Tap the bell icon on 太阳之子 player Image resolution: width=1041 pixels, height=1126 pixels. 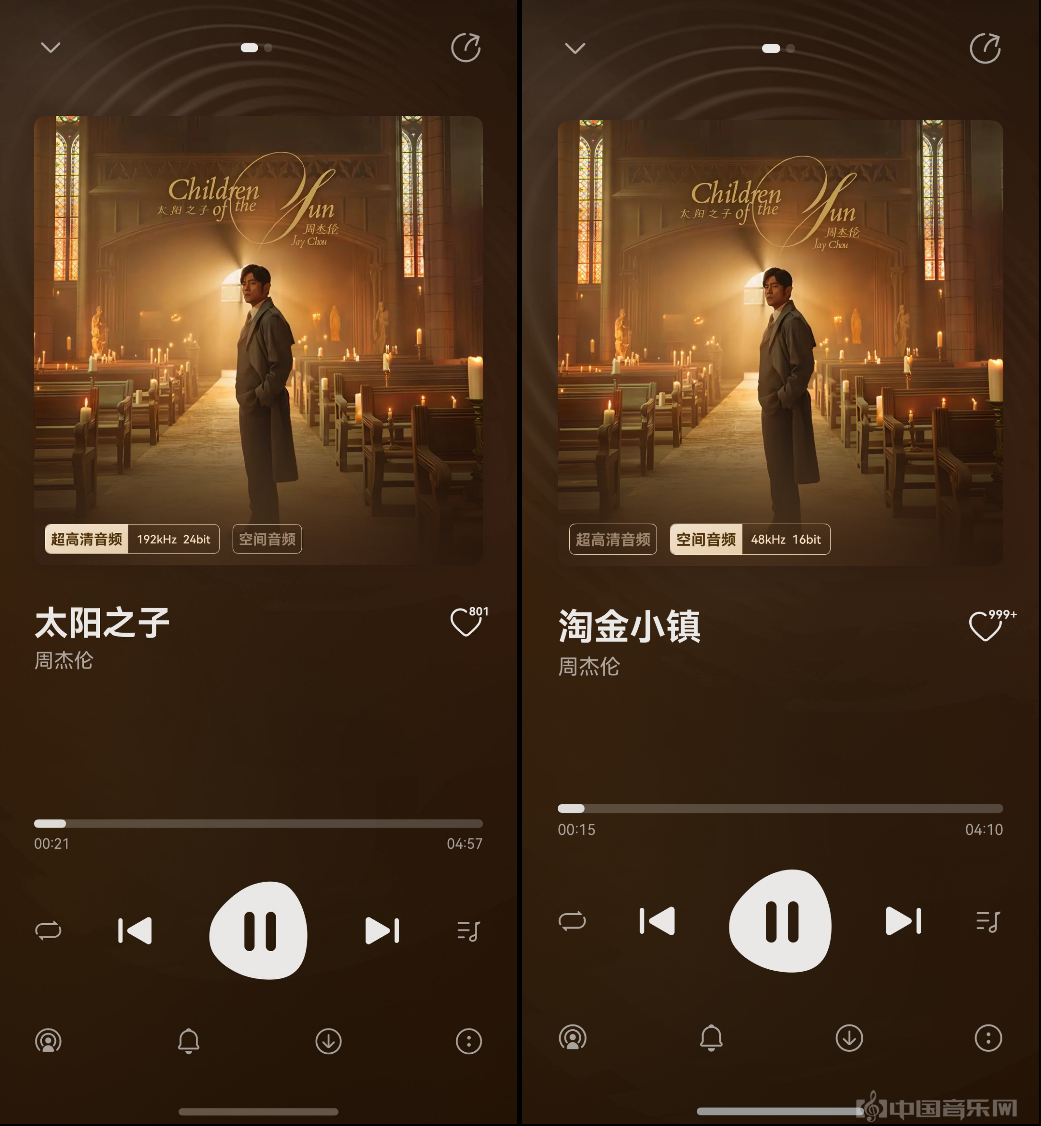188,1041
